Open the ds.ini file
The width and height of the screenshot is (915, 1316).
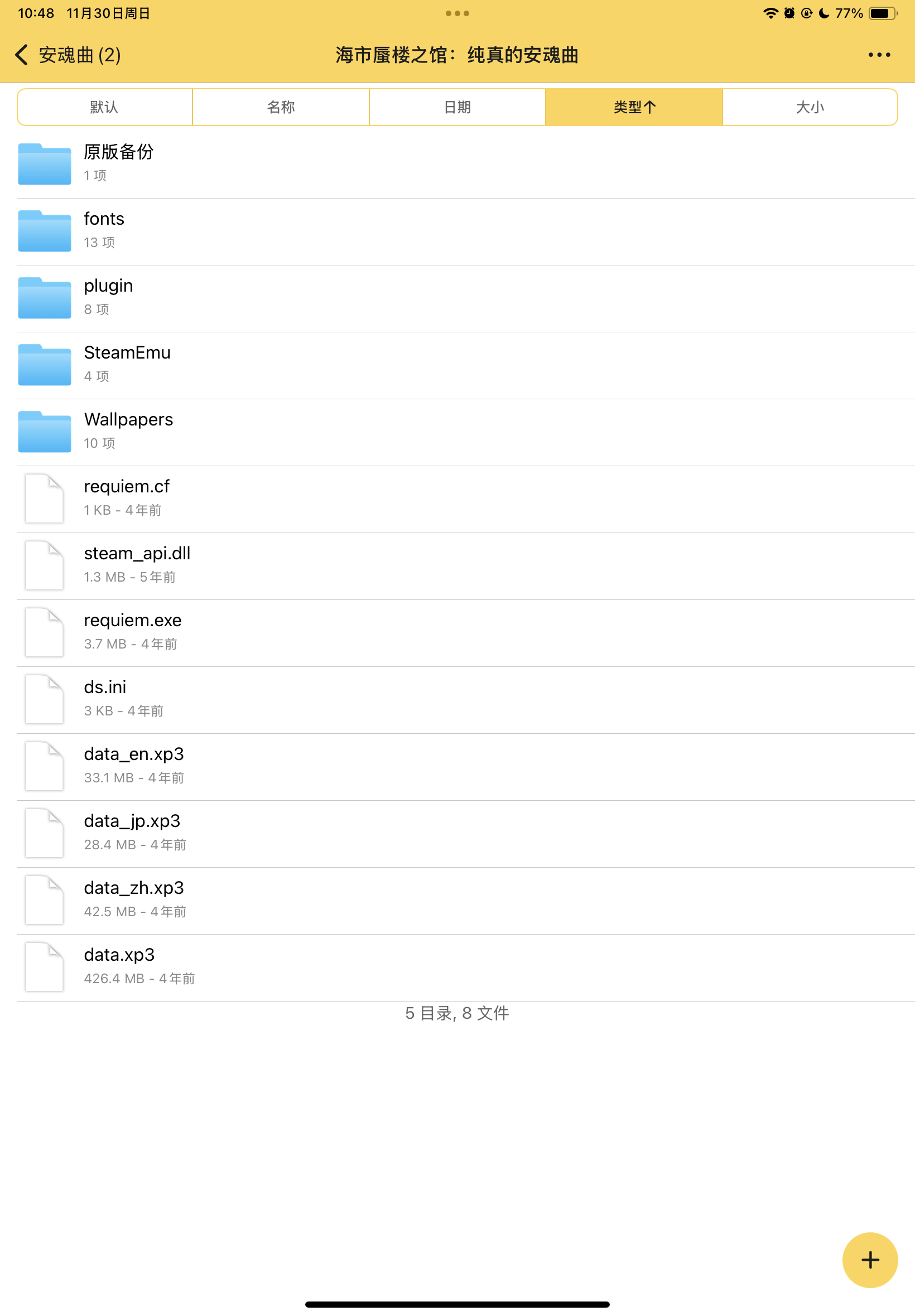click(105, 699)
